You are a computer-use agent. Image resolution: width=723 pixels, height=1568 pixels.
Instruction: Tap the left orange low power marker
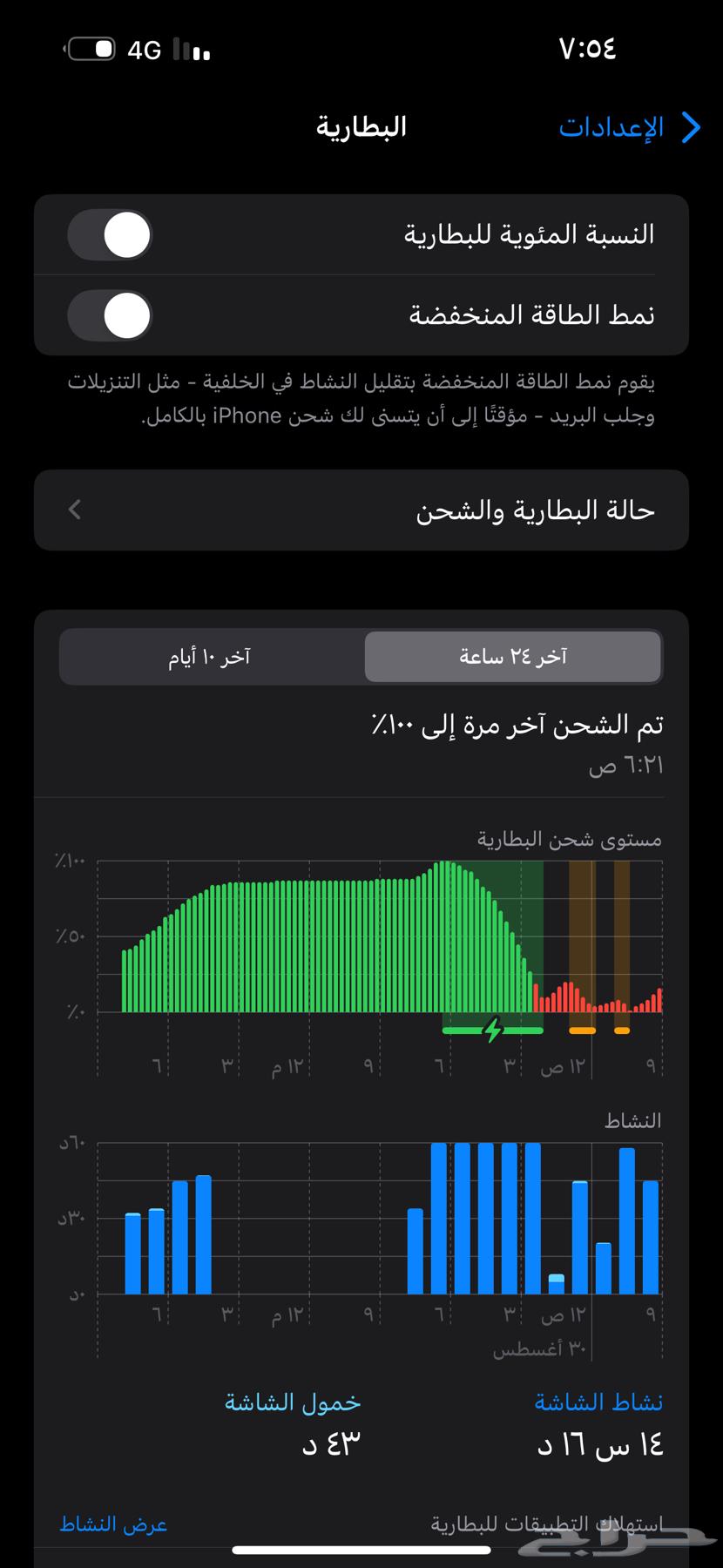click(x=581, y=1029)
